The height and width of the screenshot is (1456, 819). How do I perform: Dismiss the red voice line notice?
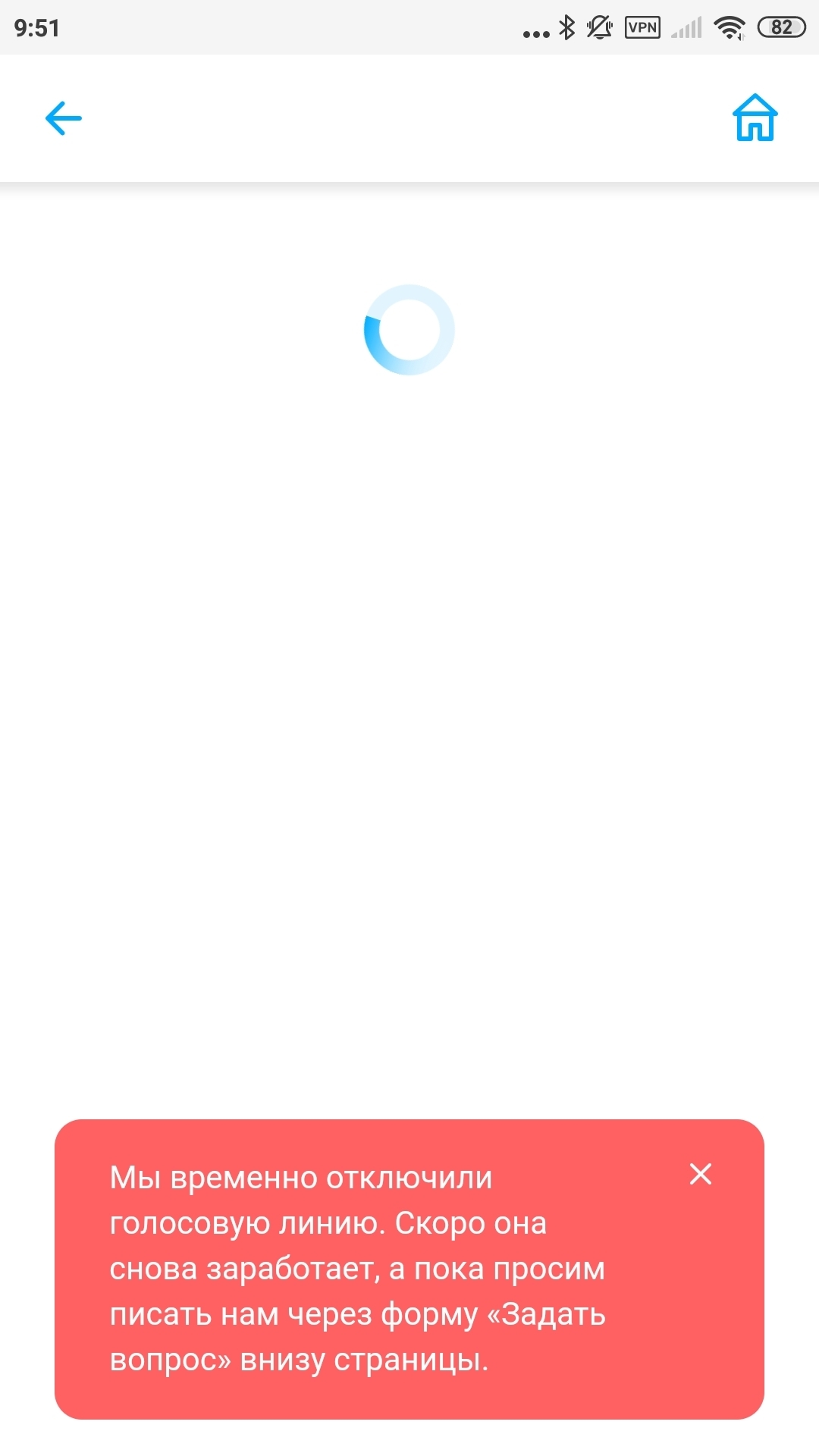pyautogui.click(x=701, y=1174)
